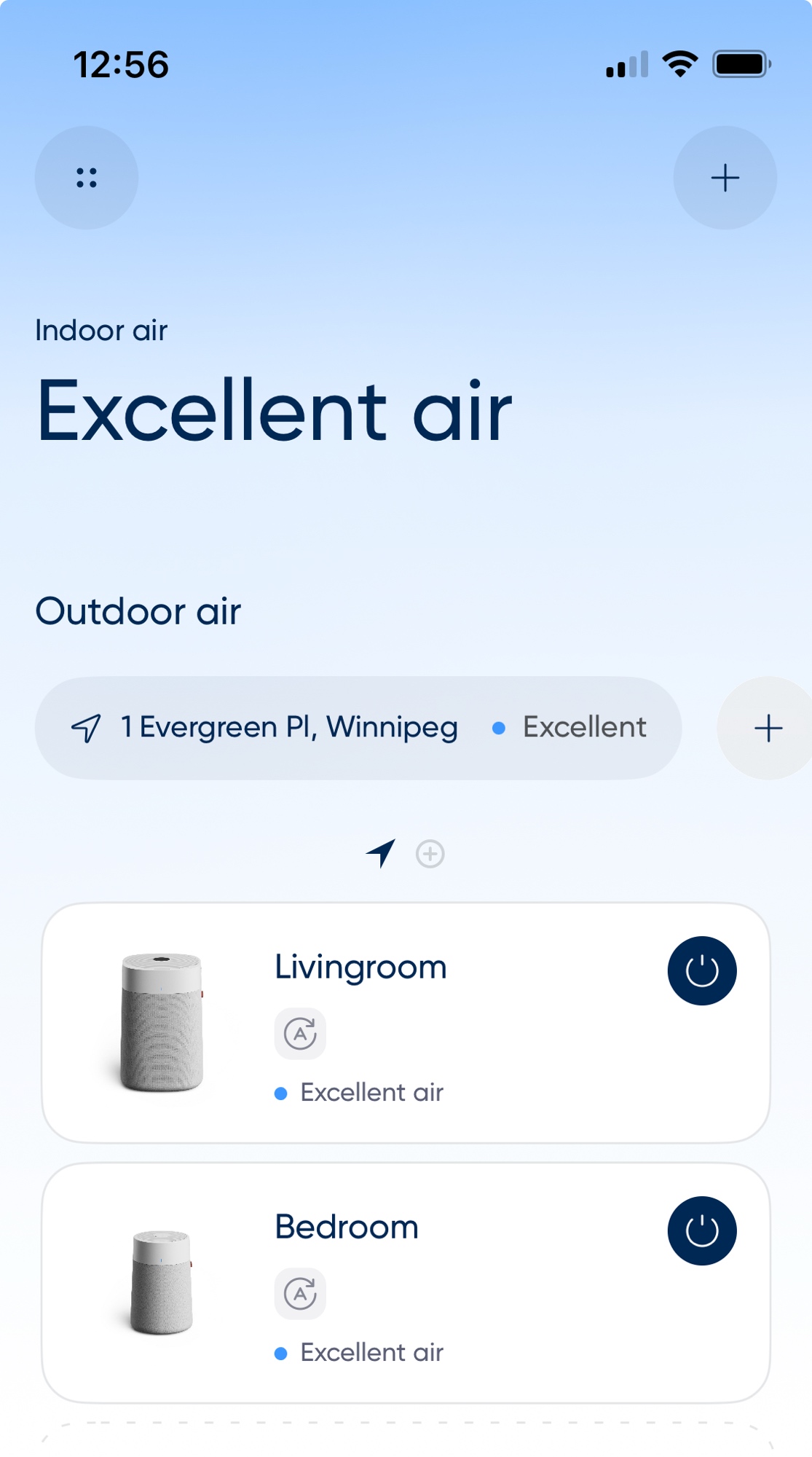Screen dimensions: 812x1457
Task: Select the current location arrow page indicator
Action: (x=381, y=853)
